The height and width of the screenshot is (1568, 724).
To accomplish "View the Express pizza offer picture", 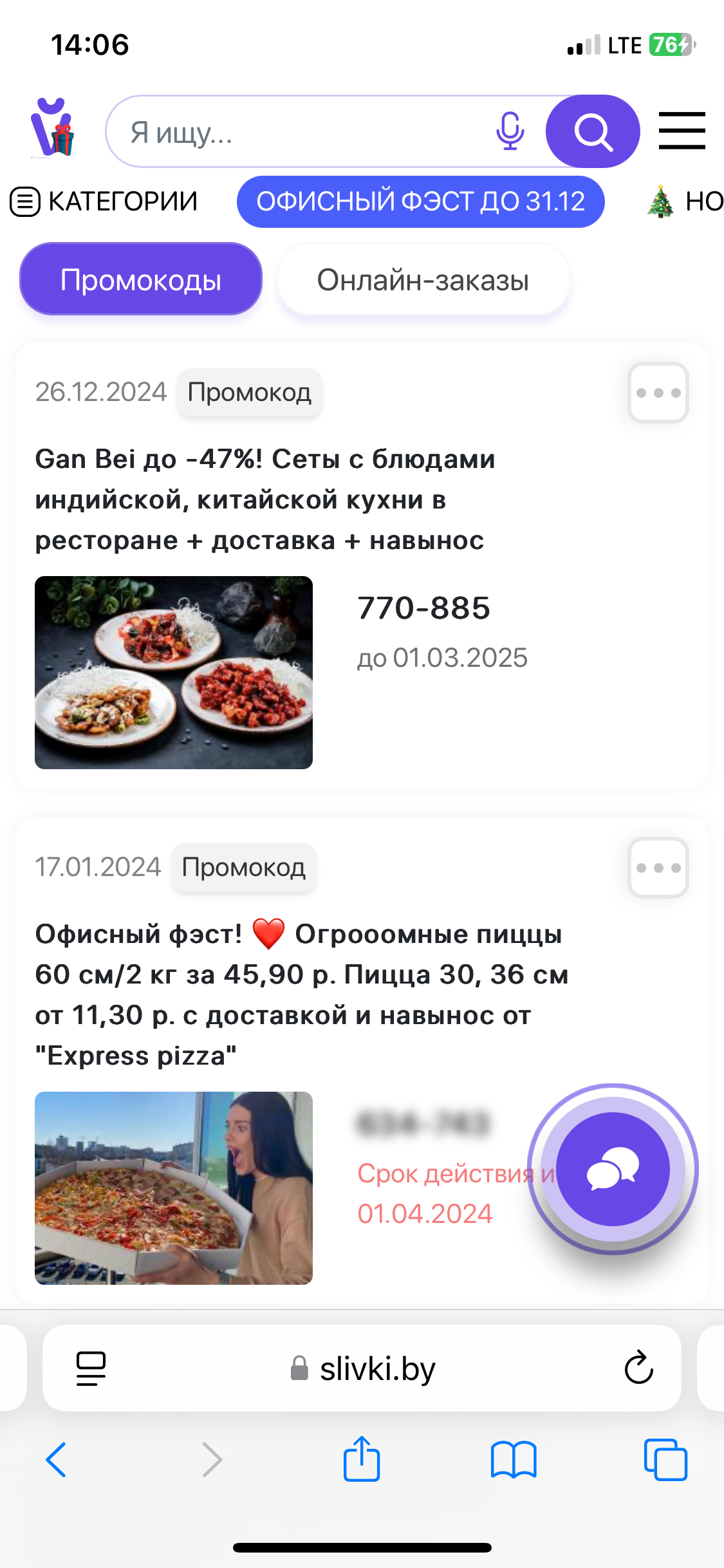I will [x=174, y=1188].
